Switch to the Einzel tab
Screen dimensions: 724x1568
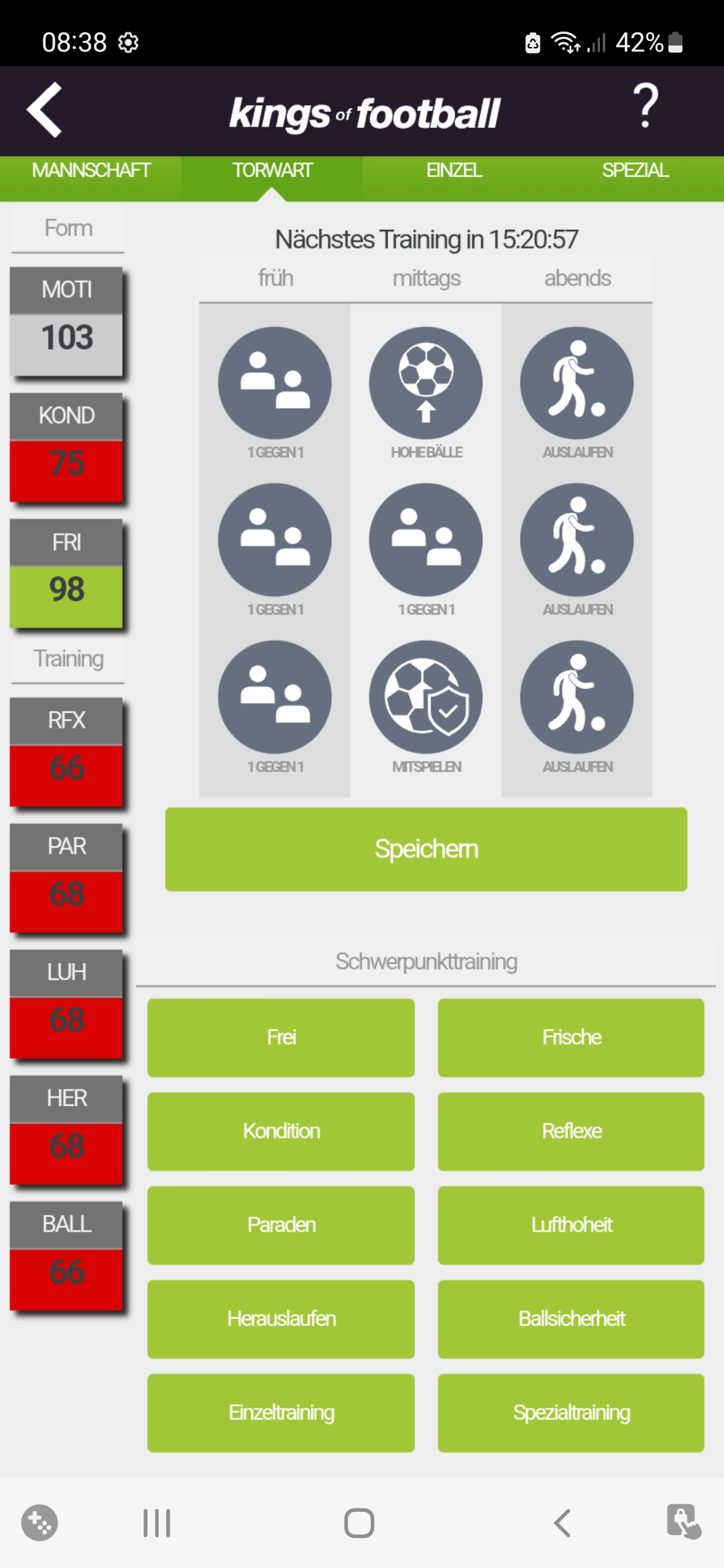click(x=454, y=171)
